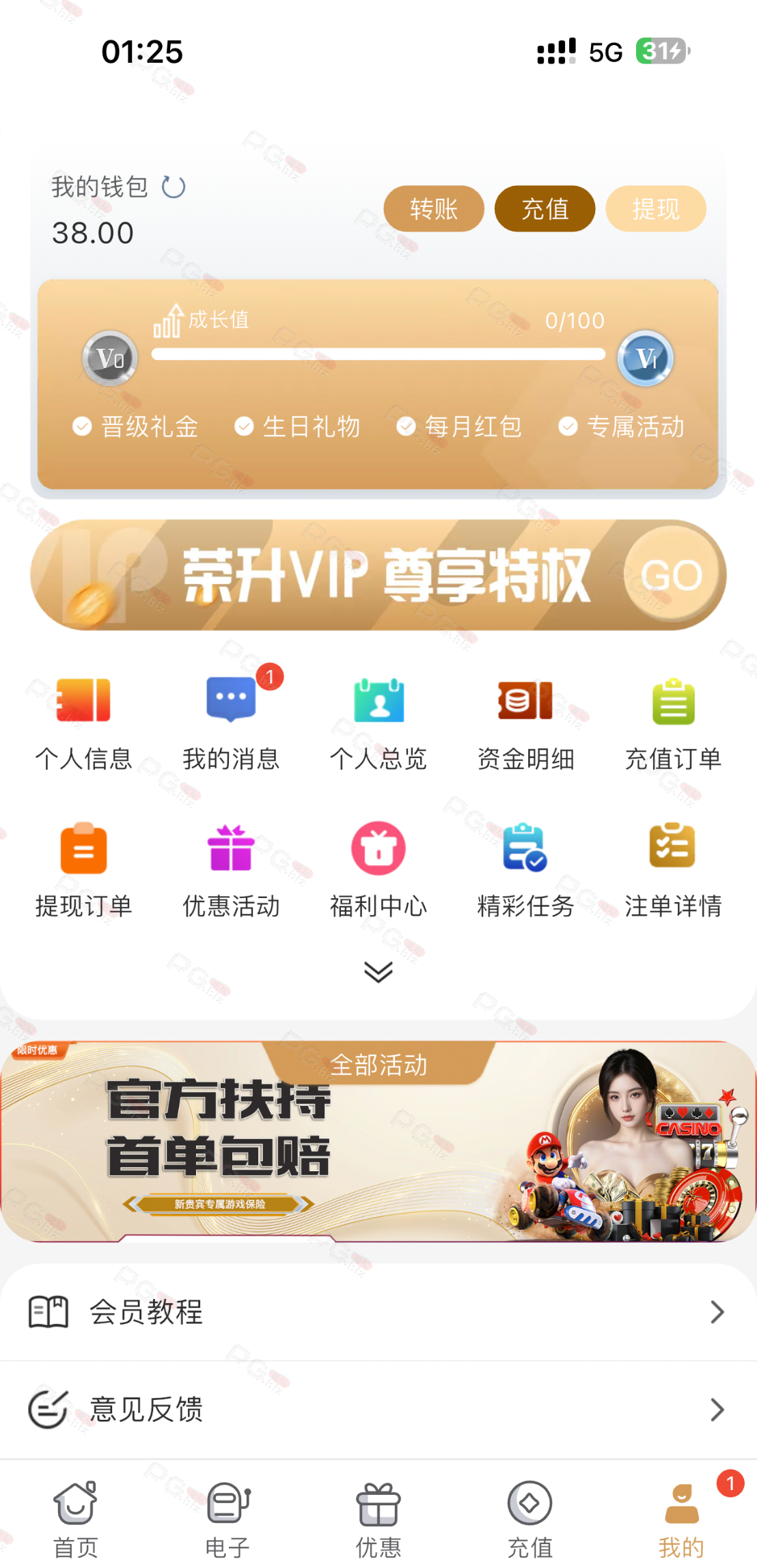Image resolution: width=757 pixels, height=1568 pixels.
Task: Open 福利中心 welfare center
Action: pyautogui.click(x=378, y=870)
